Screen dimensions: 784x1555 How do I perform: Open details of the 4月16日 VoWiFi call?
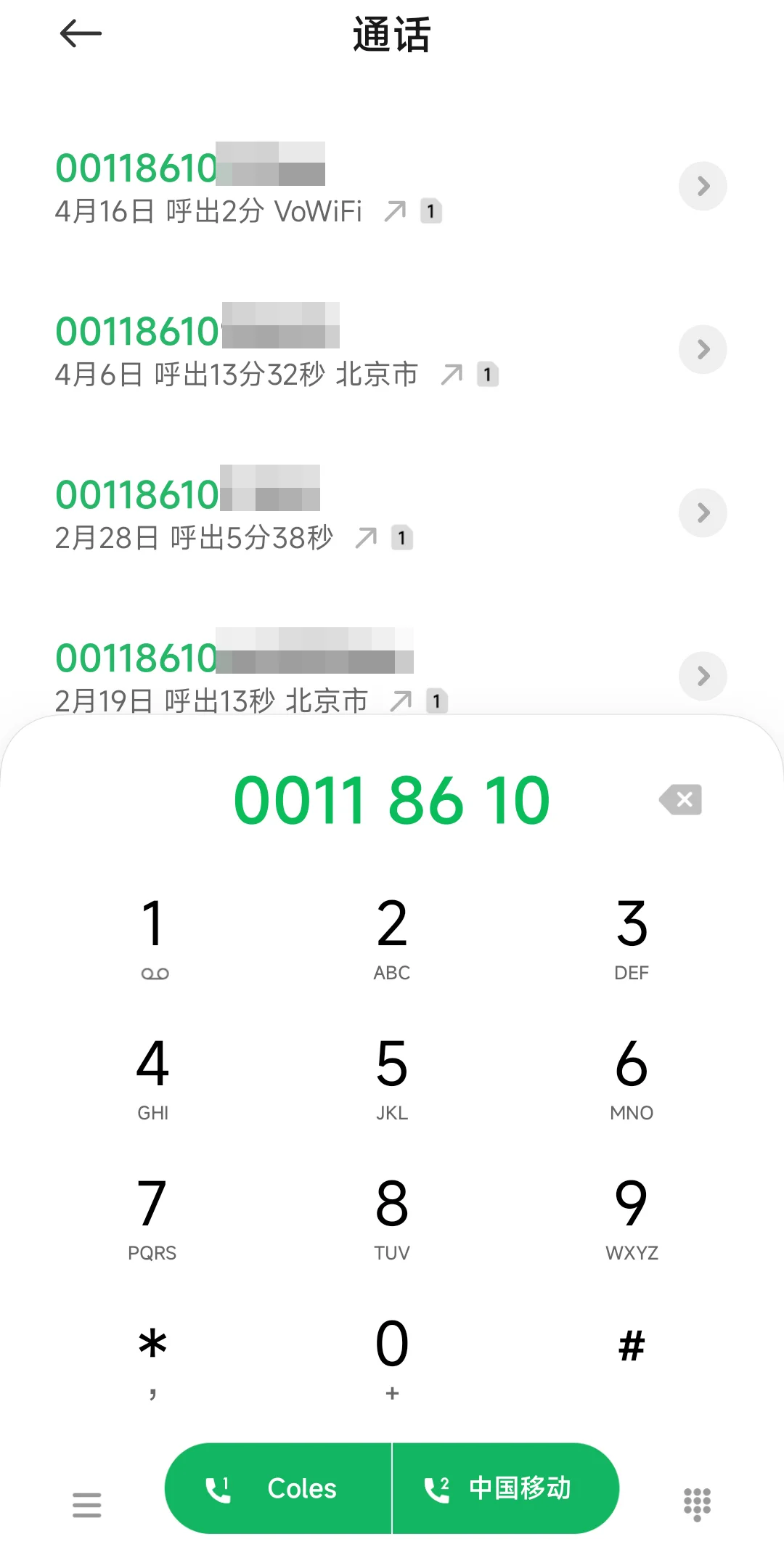tap(702, 187)
